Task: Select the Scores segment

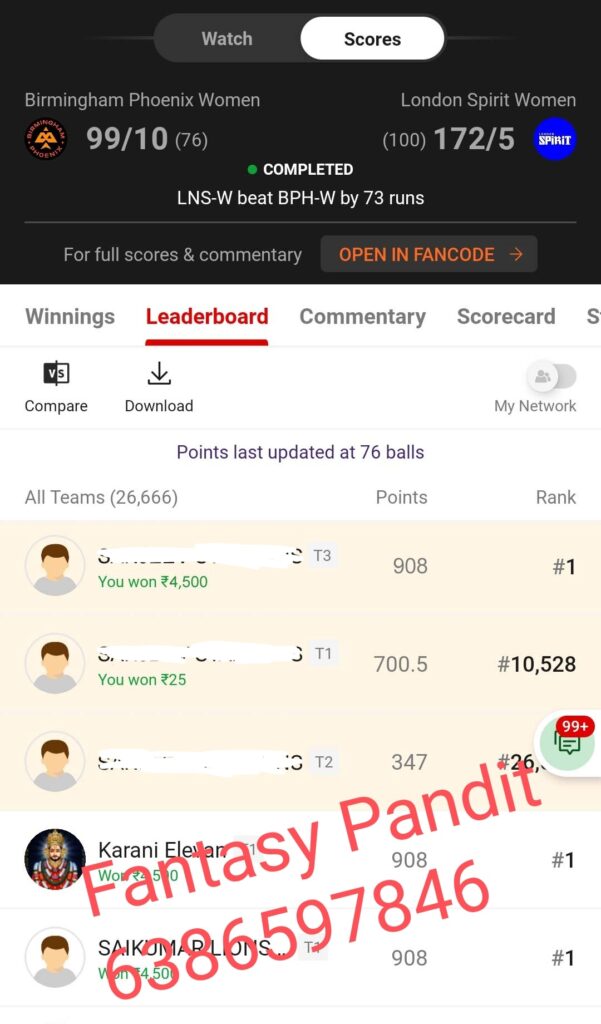Action: point(372,39)
